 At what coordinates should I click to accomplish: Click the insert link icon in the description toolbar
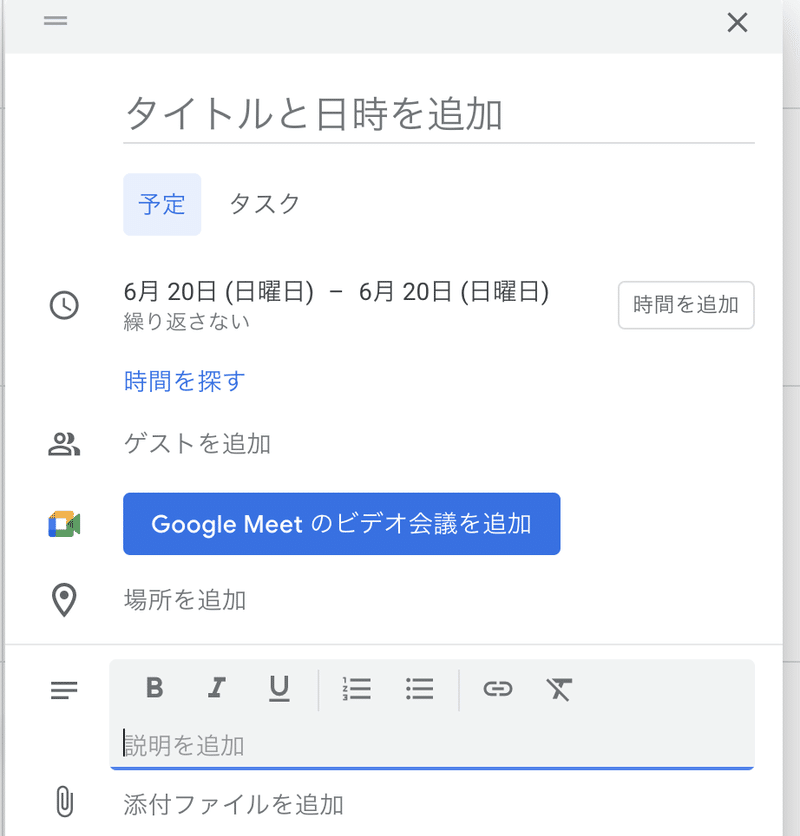[x=497, y=689]
